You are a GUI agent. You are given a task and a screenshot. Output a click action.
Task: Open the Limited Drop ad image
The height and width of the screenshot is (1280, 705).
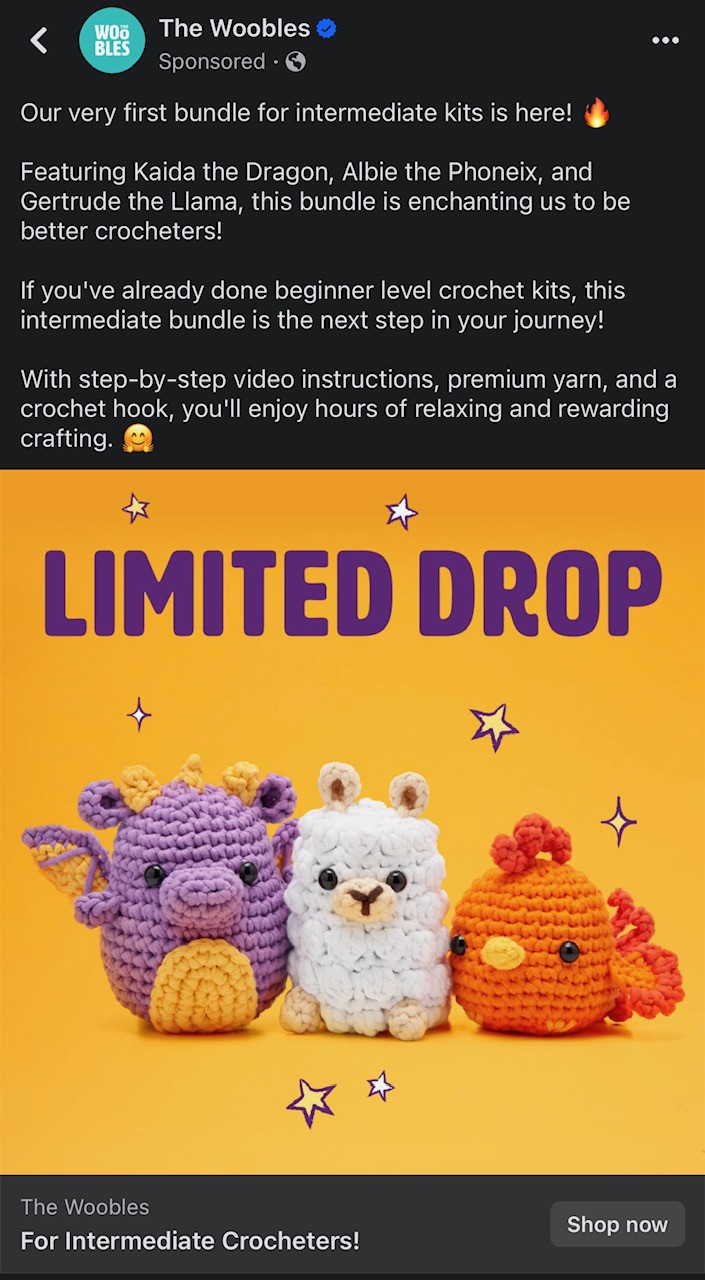(x=352, y=820)
